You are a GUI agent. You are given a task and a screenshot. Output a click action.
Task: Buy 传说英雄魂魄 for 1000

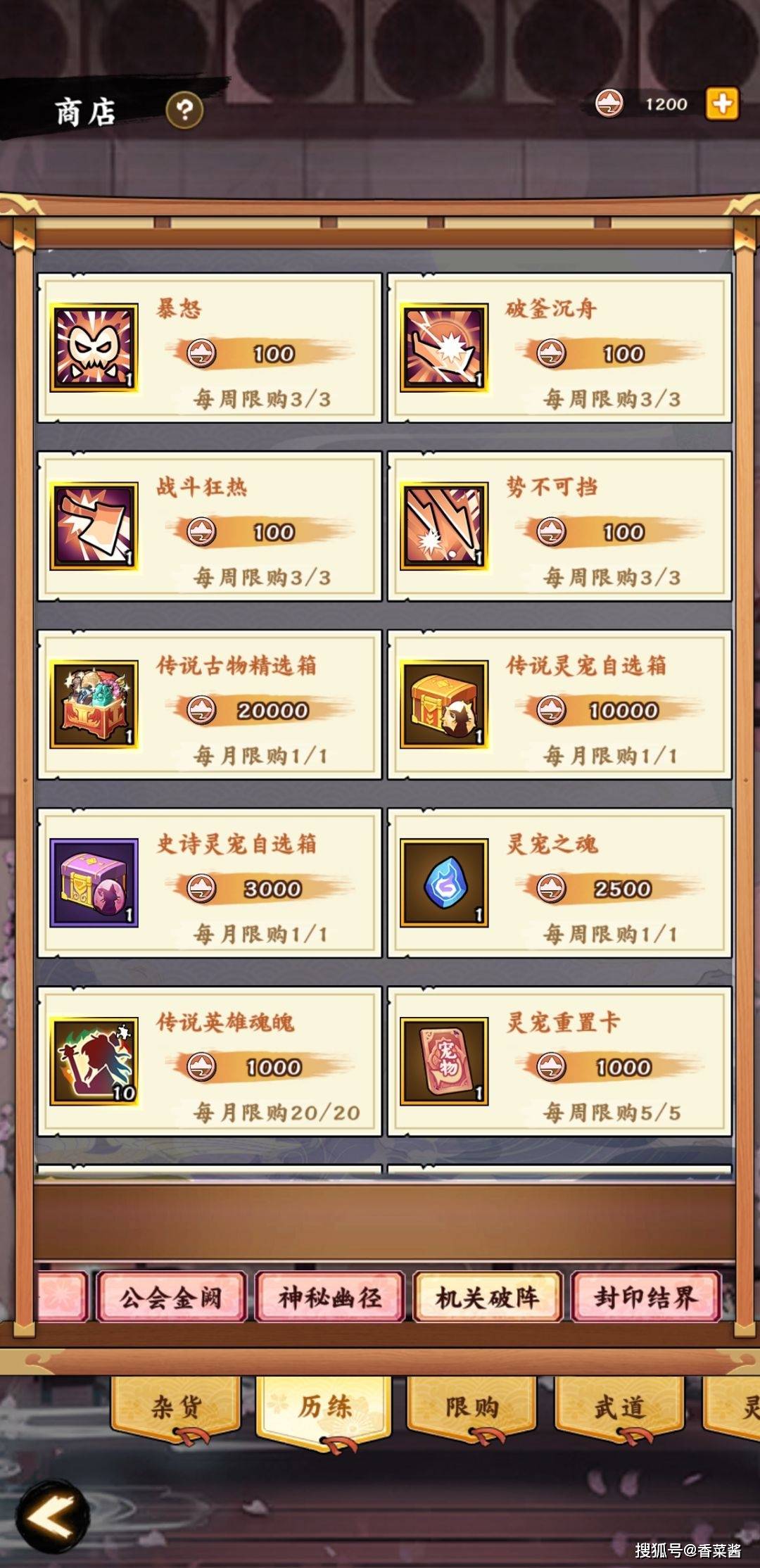click(x=210, y=1061)
